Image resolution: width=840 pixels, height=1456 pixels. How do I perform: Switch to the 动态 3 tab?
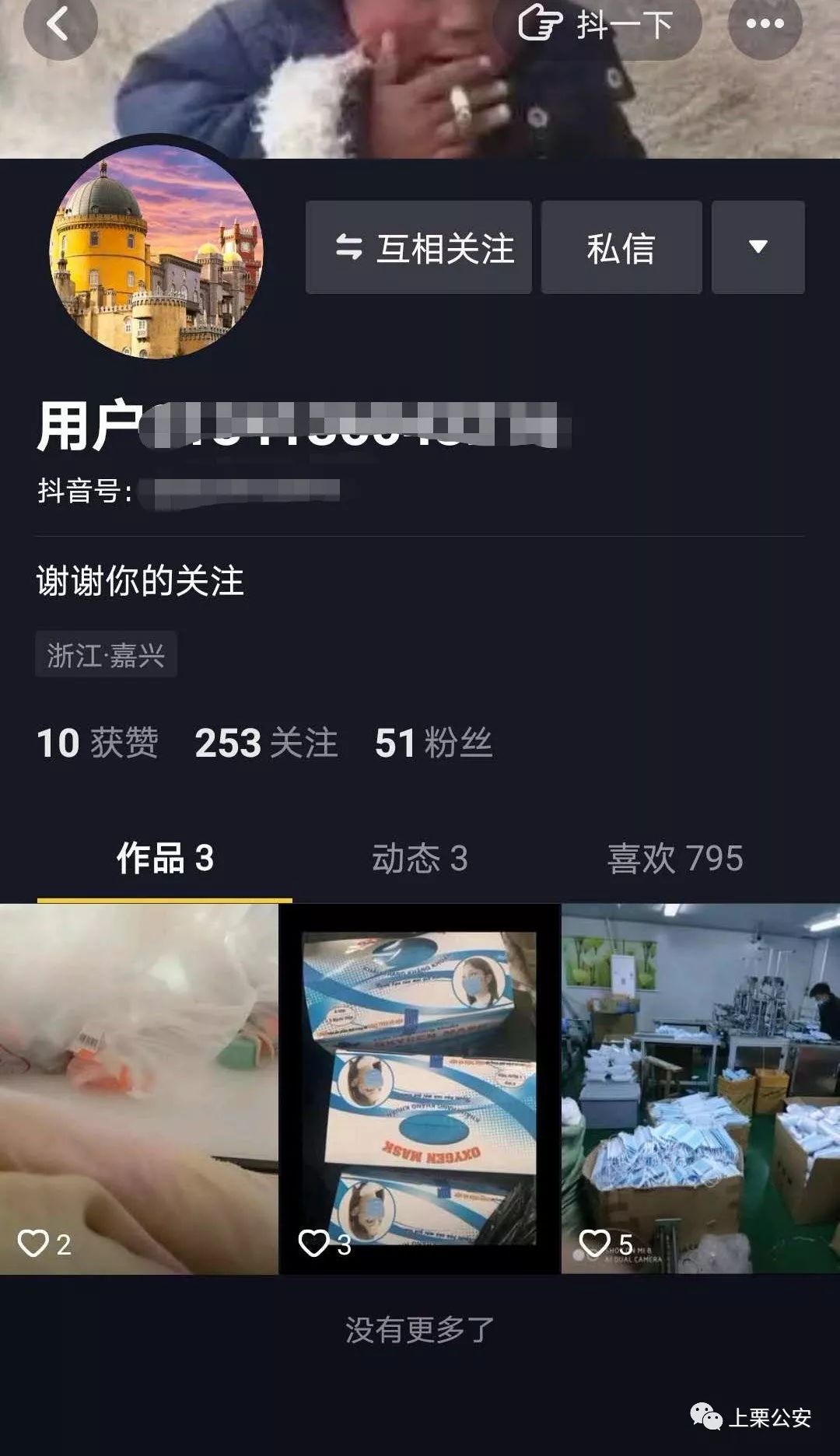pyautogui.click(x=420, y=859)
